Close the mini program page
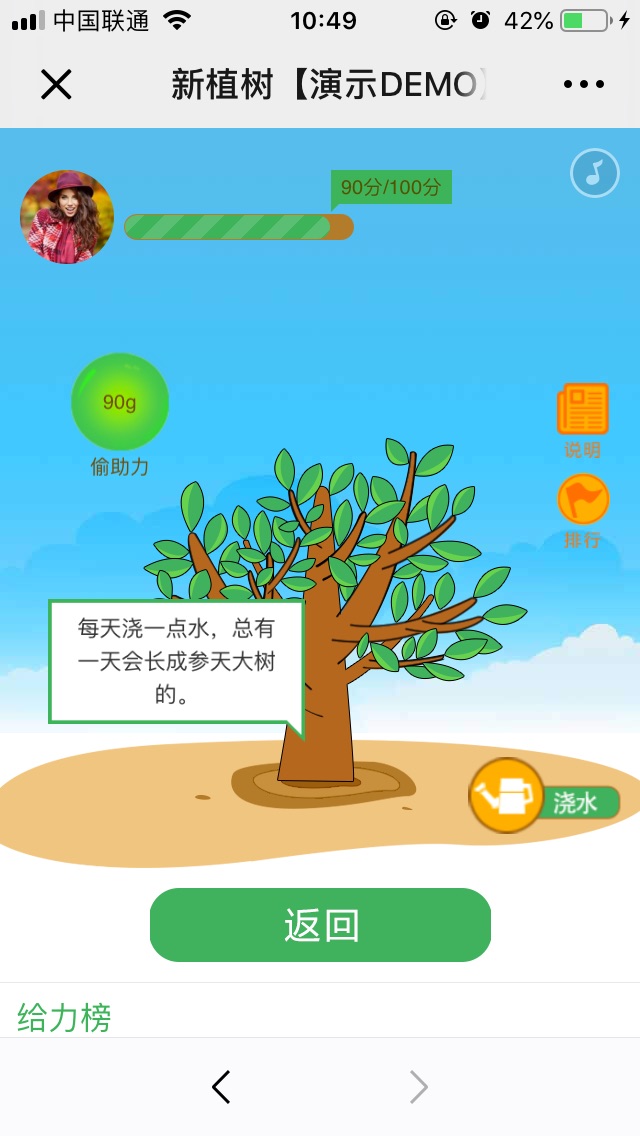 tap(56, 85)
